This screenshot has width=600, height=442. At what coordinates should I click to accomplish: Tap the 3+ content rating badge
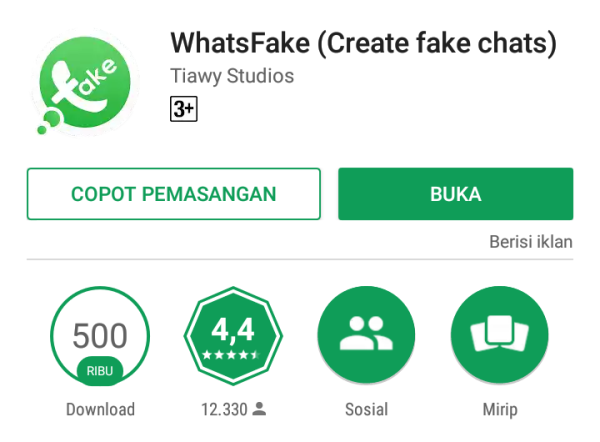click(184, 110)
